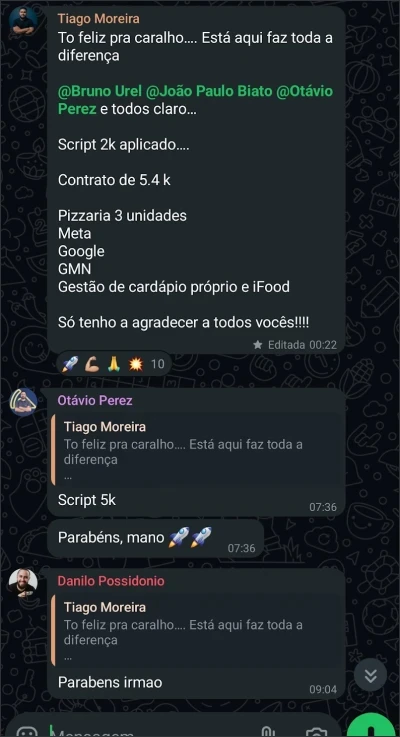This screenshot has width=400, height=737.
Task: Open Tiago Moreira's profile picture
Action: pos(24,21)
